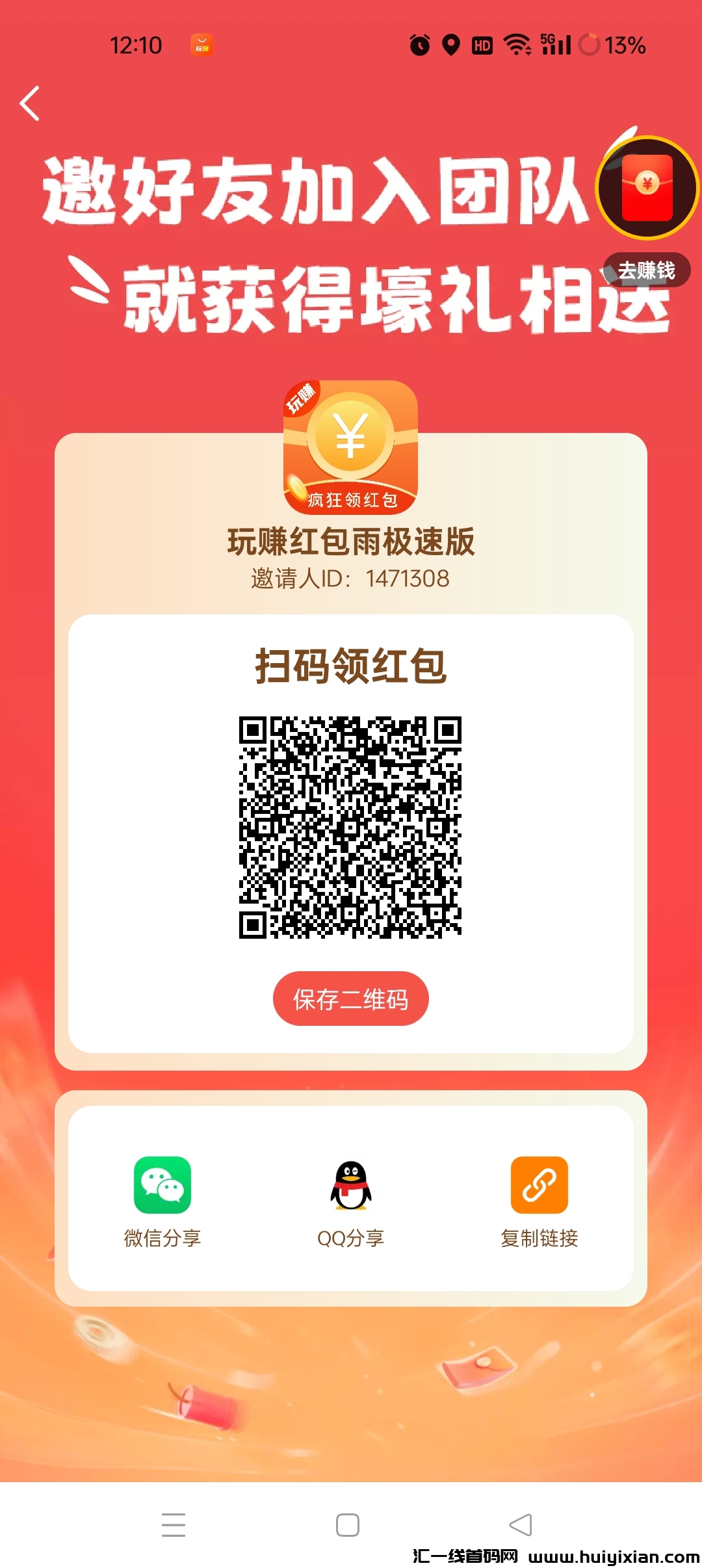This screenshot has width=702, height=1568.
Task: Copy the invite link with 复制链接
Action: 539,1201
